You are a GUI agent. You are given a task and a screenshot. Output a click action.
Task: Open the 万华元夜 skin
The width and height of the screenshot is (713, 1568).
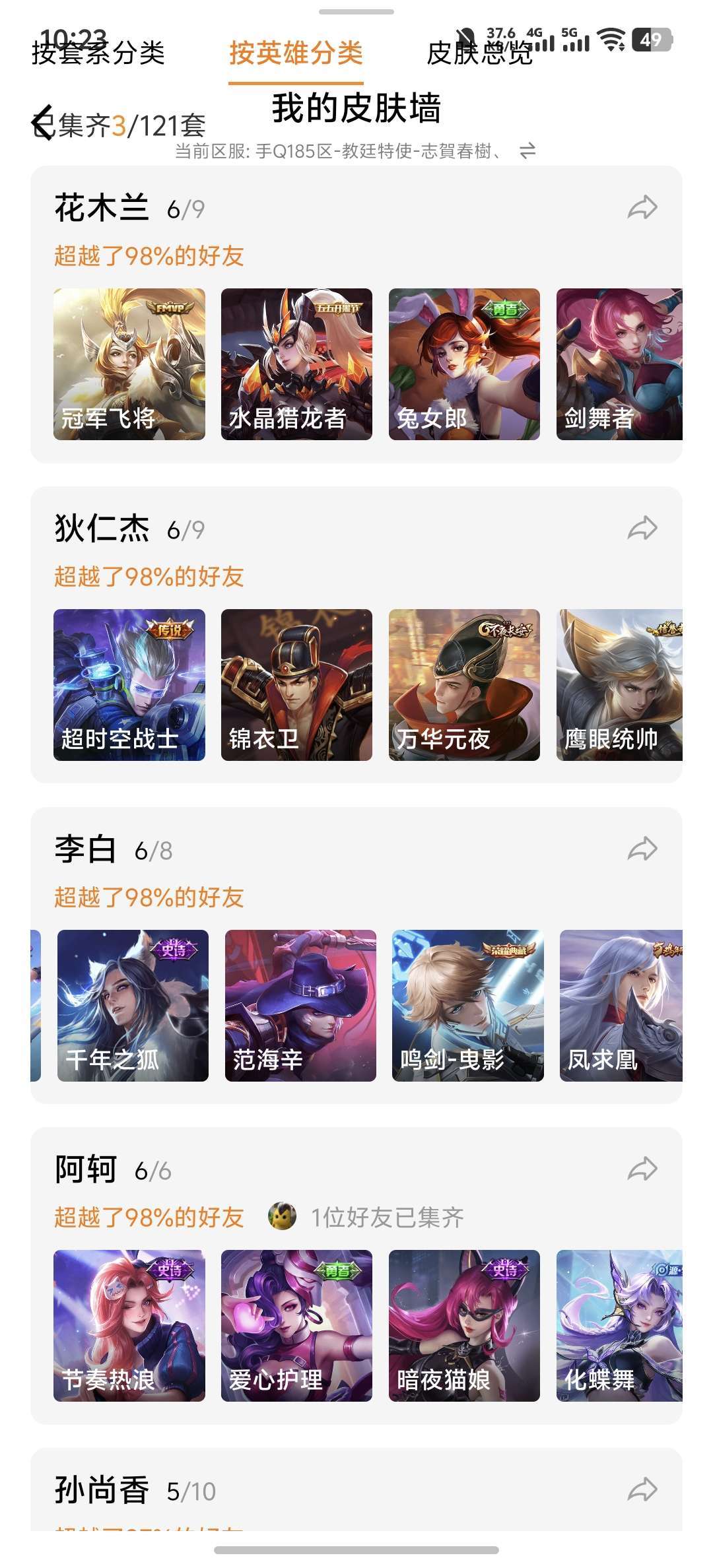[x=464, y=685]
